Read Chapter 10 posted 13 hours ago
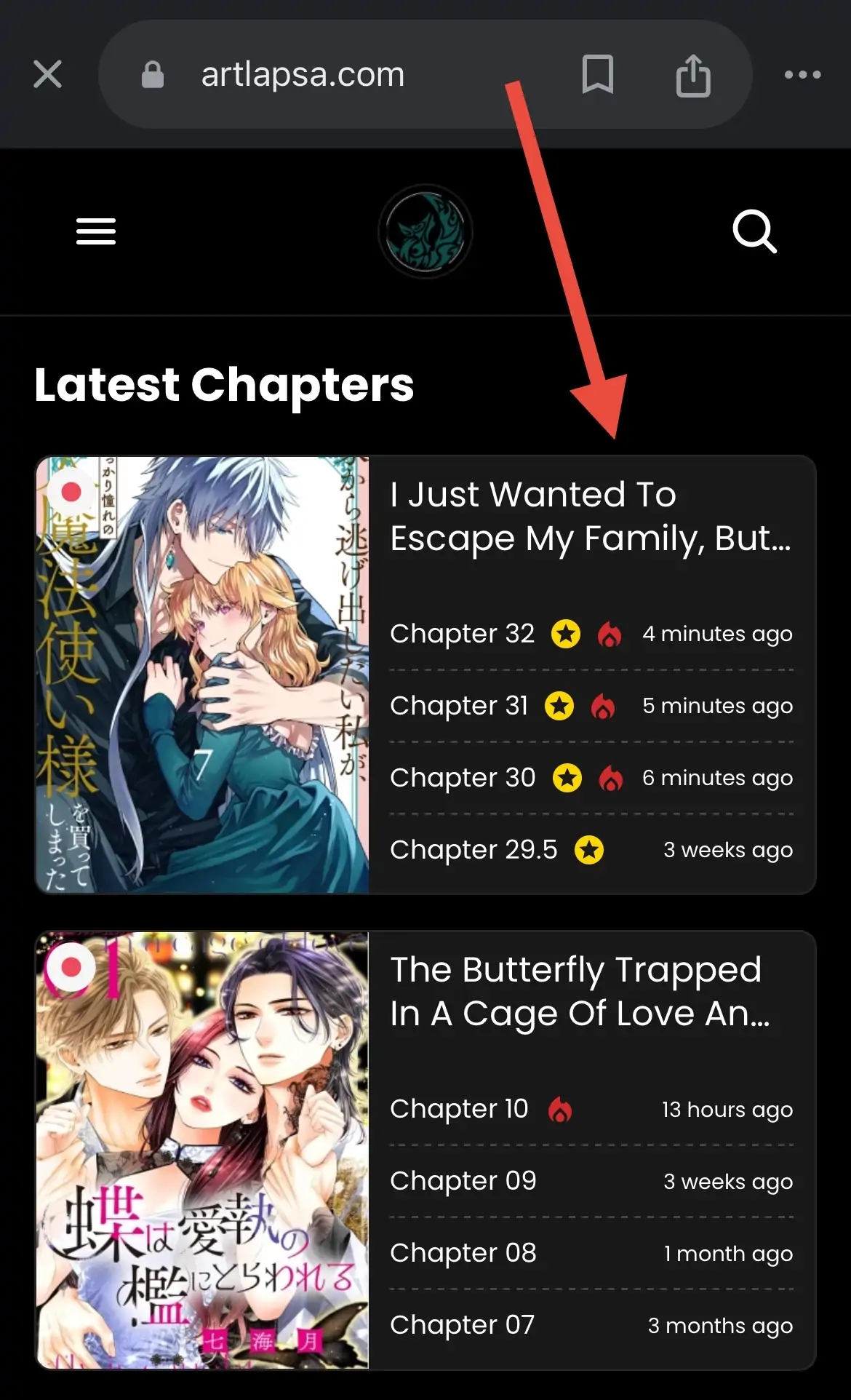Viewport: 851px width, 1400px height. (x=459, y=1109)
